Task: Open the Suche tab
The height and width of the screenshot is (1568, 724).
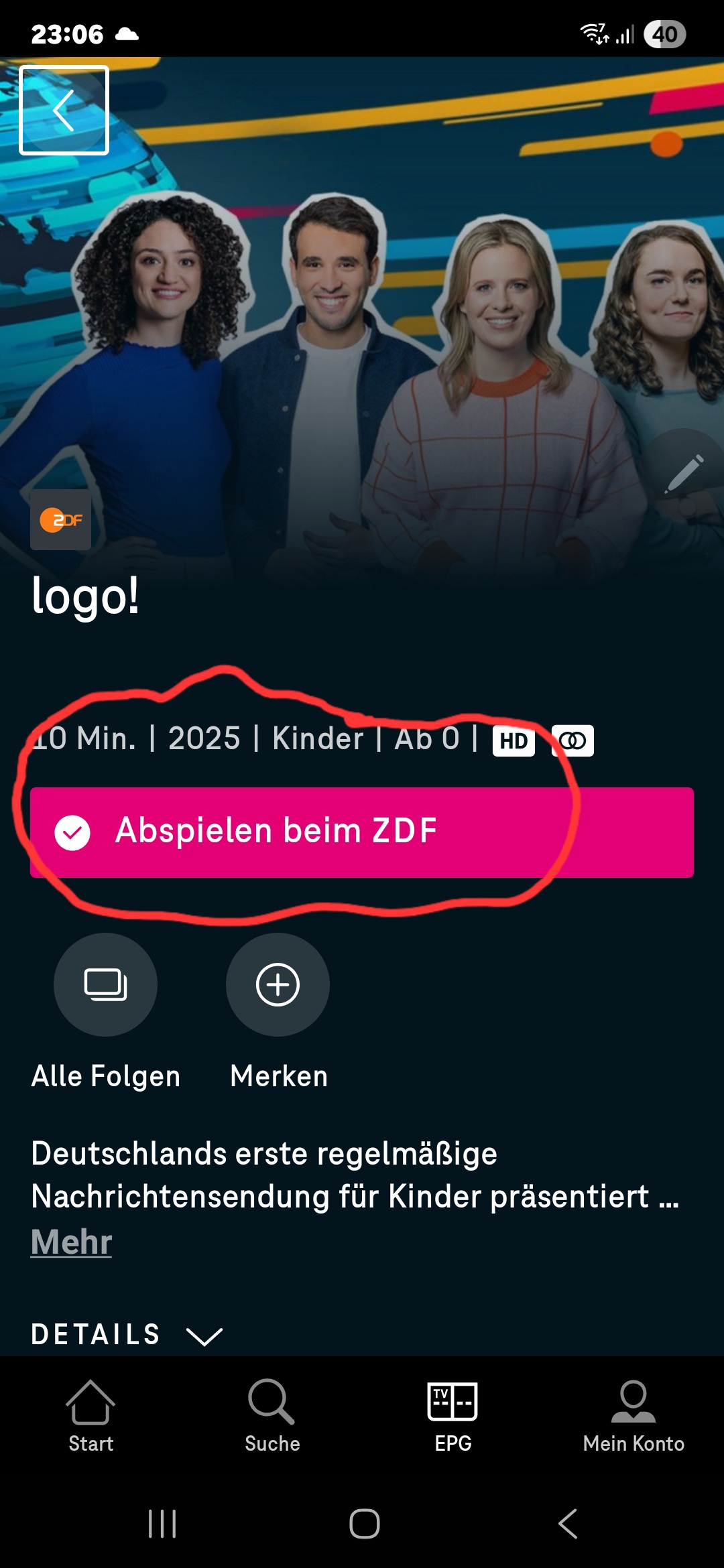Action: click(271, 1415)
